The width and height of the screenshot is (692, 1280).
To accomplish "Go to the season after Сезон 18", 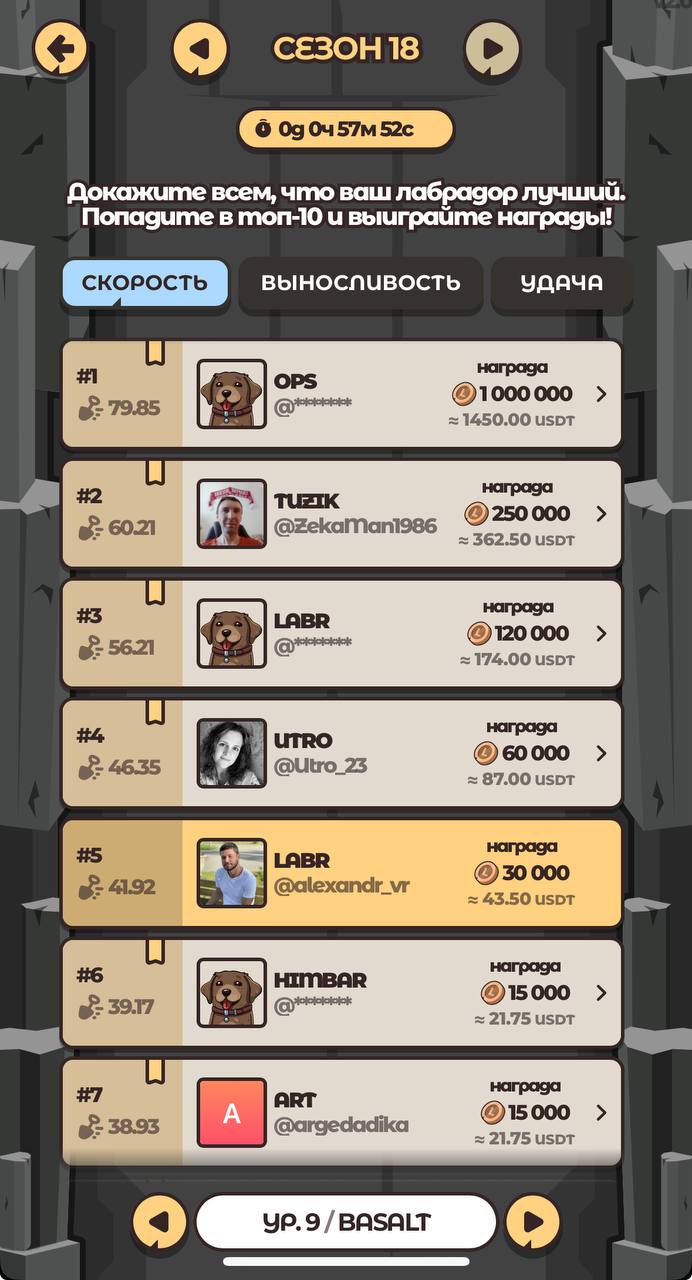I will pyautogui.click(x=492, y=48).
